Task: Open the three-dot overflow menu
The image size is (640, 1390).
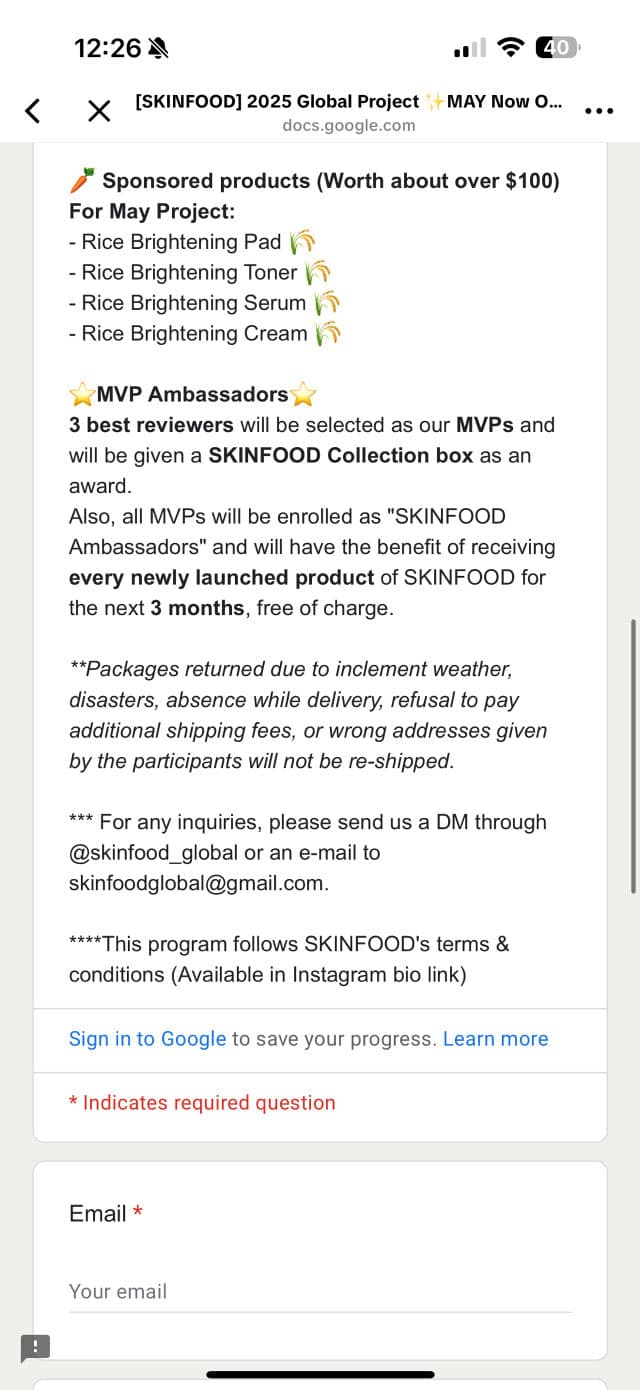Action: pos(599,111)
